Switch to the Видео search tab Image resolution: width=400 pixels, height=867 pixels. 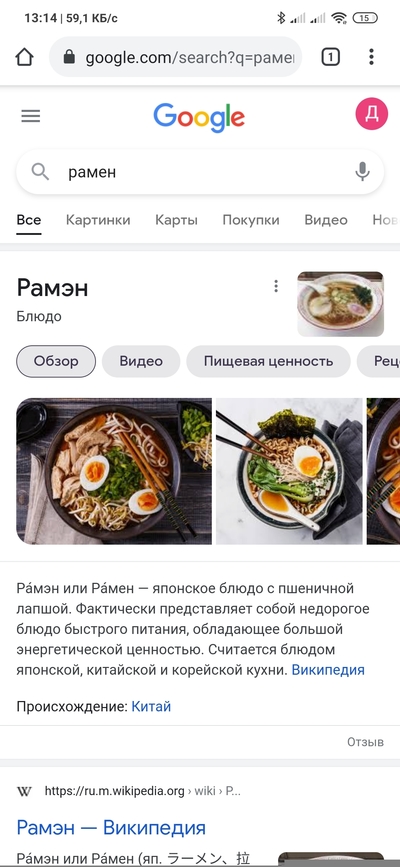tap(326, 220)
